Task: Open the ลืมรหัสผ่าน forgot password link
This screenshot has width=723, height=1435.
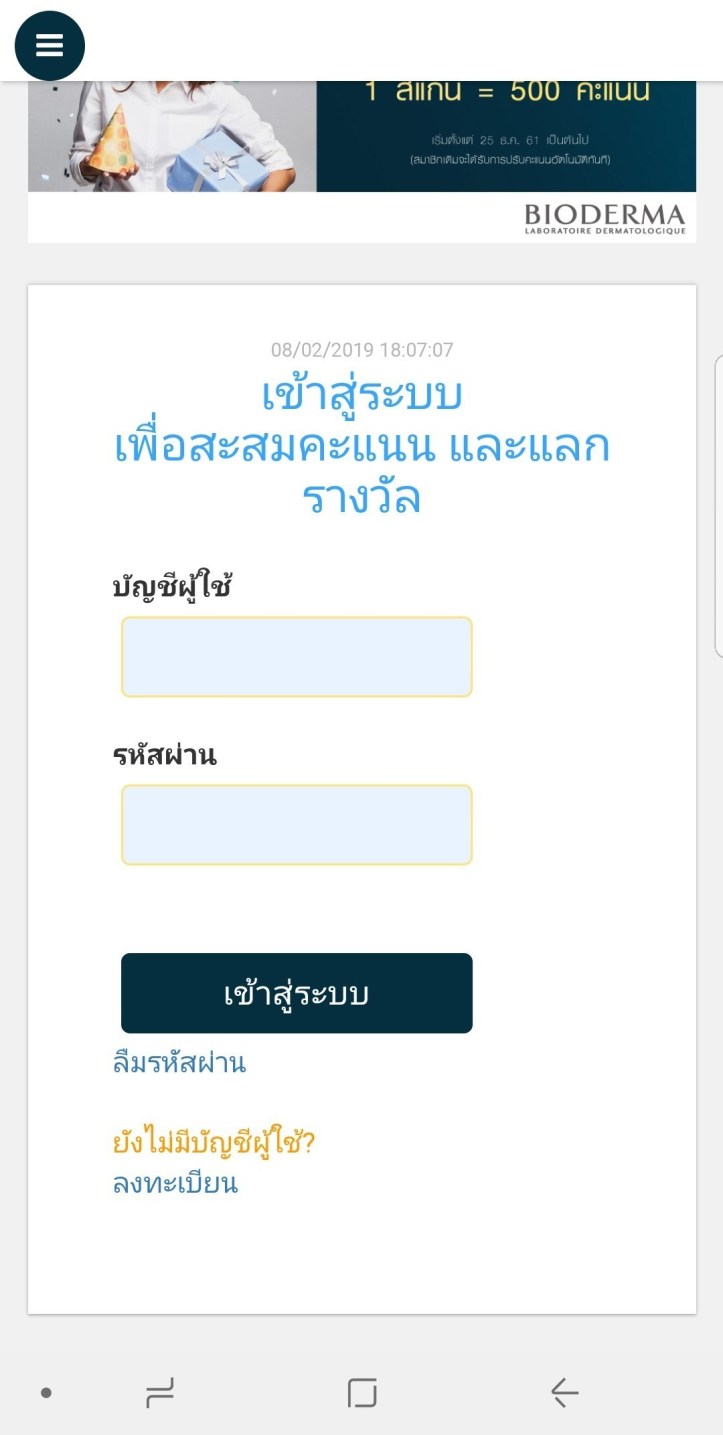Action: [x=179, y=1063]
